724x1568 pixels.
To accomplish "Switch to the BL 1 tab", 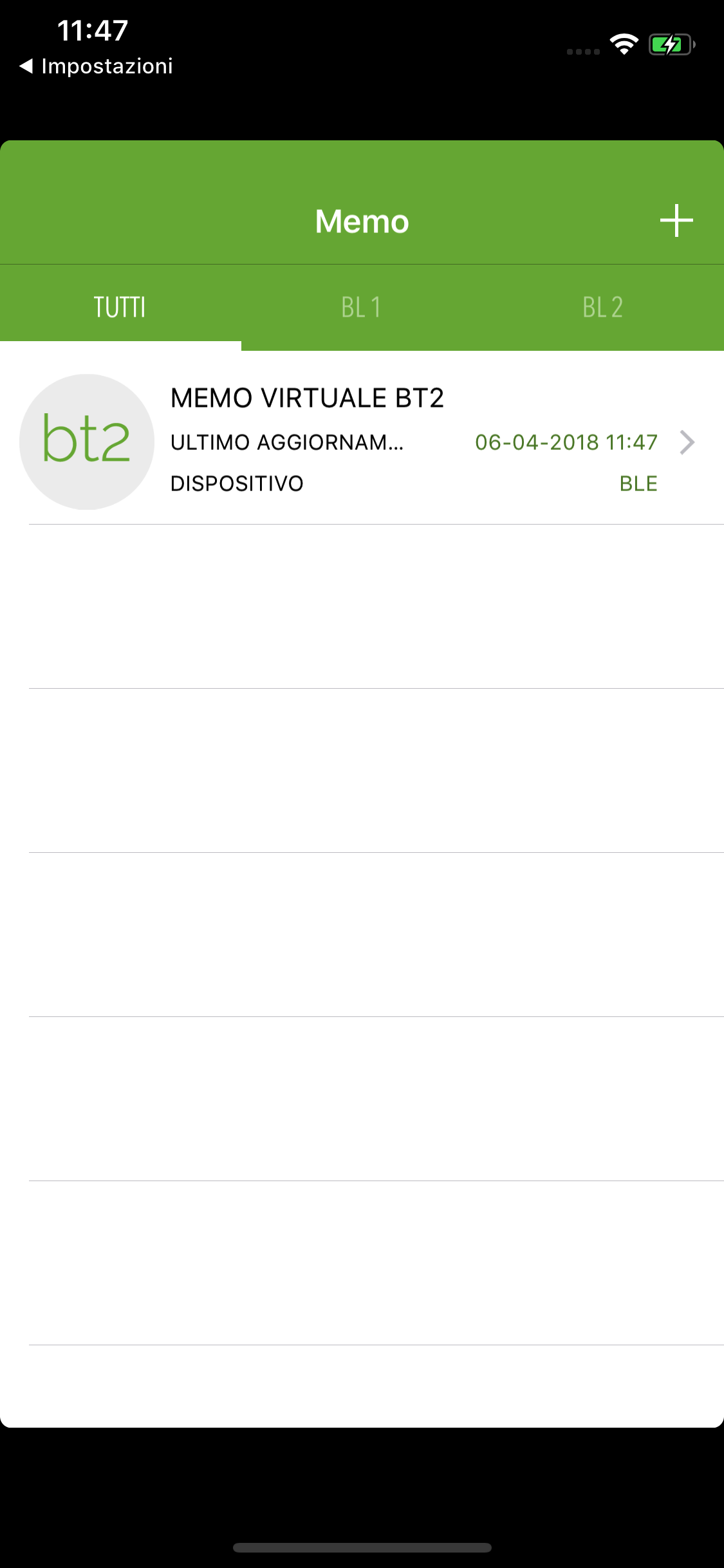I will click(362, 306).
